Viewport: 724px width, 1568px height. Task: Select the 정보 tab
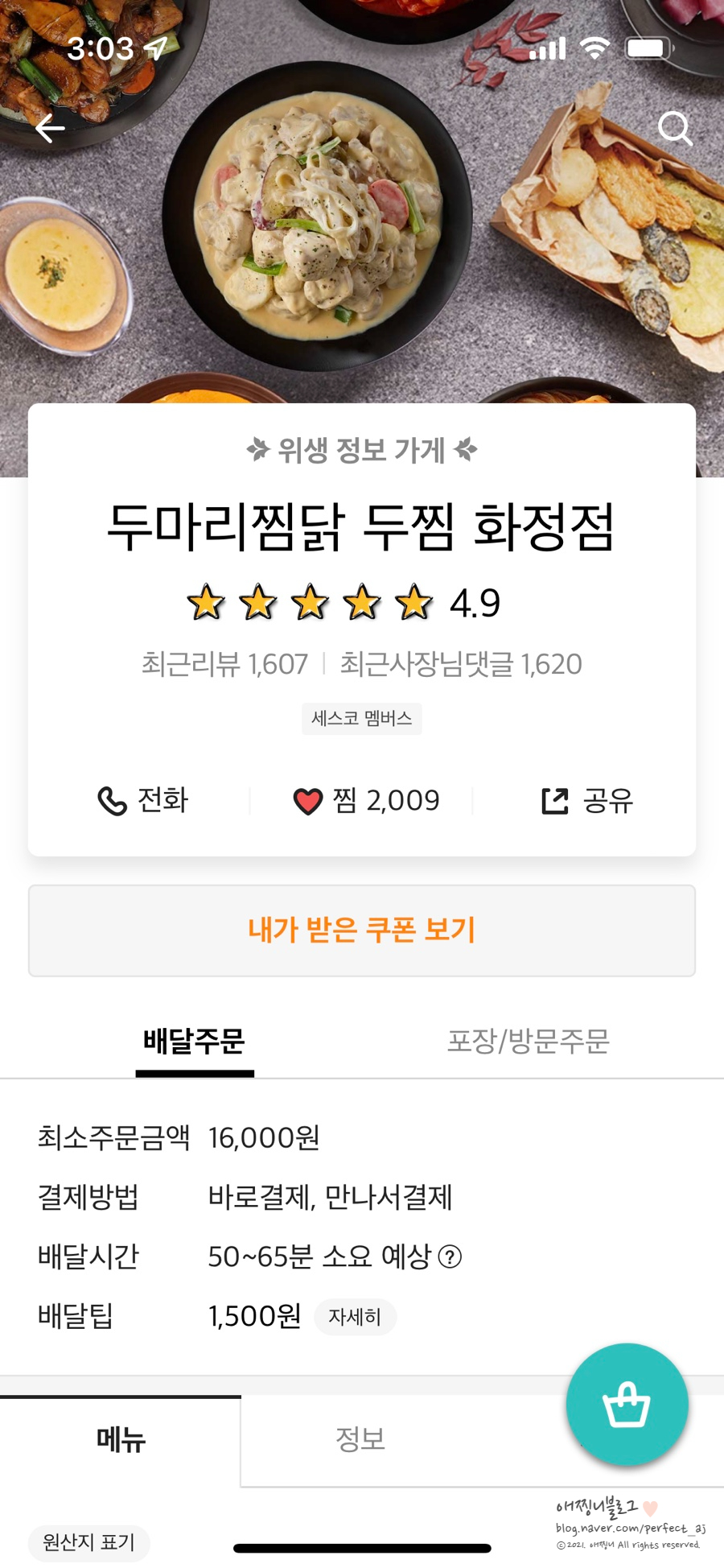(360, 1439)
